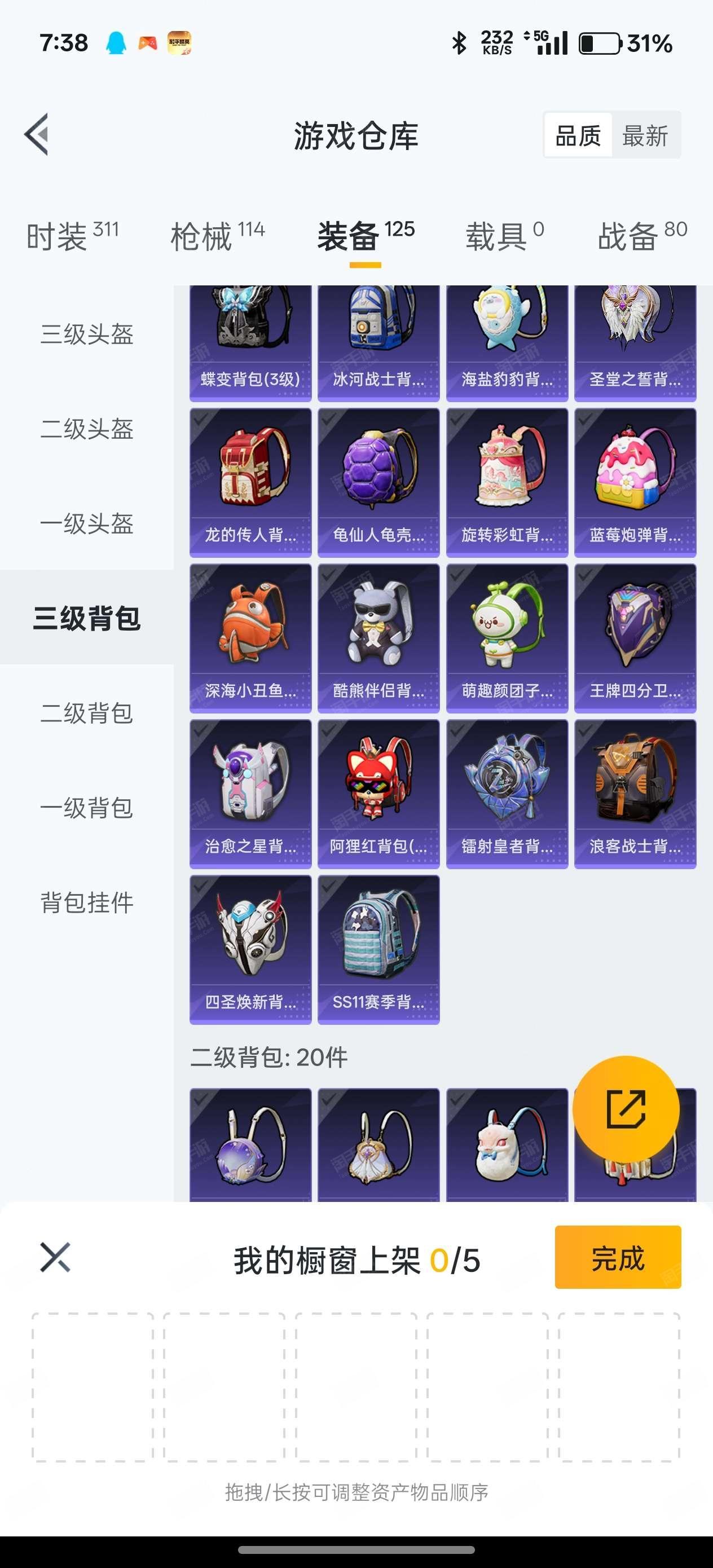Jump to 三级头盔 category
Image resolution: width=713 pixels, height=1568 pixels.
86,334
